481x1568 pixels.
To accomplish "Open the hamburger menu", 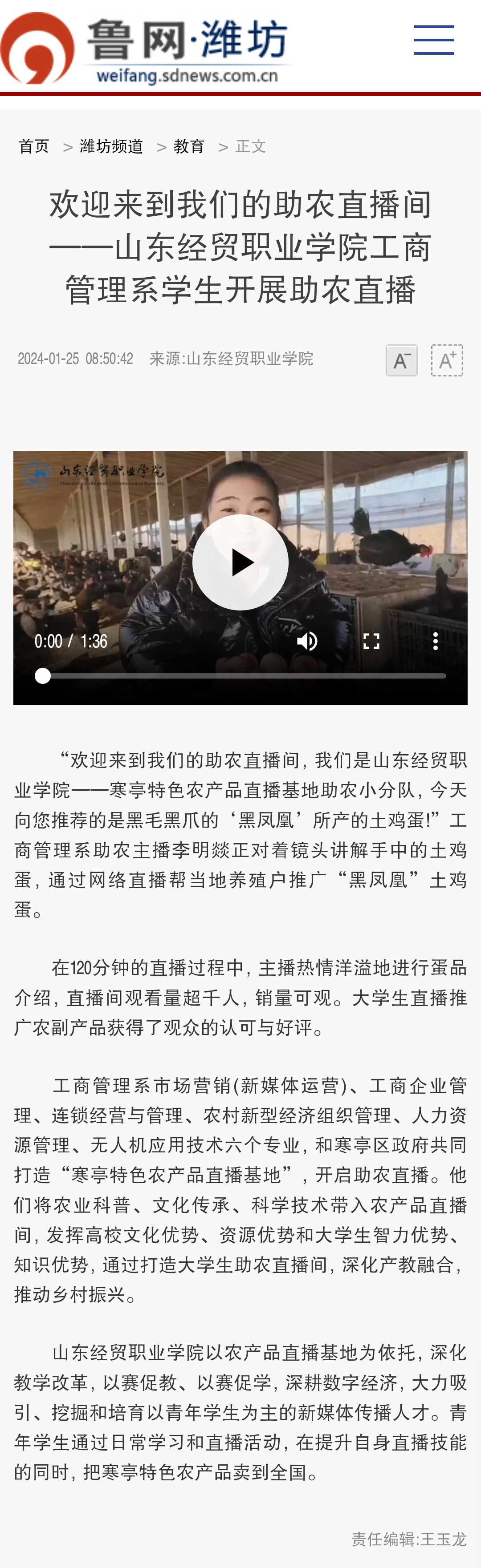I will 433,40.
